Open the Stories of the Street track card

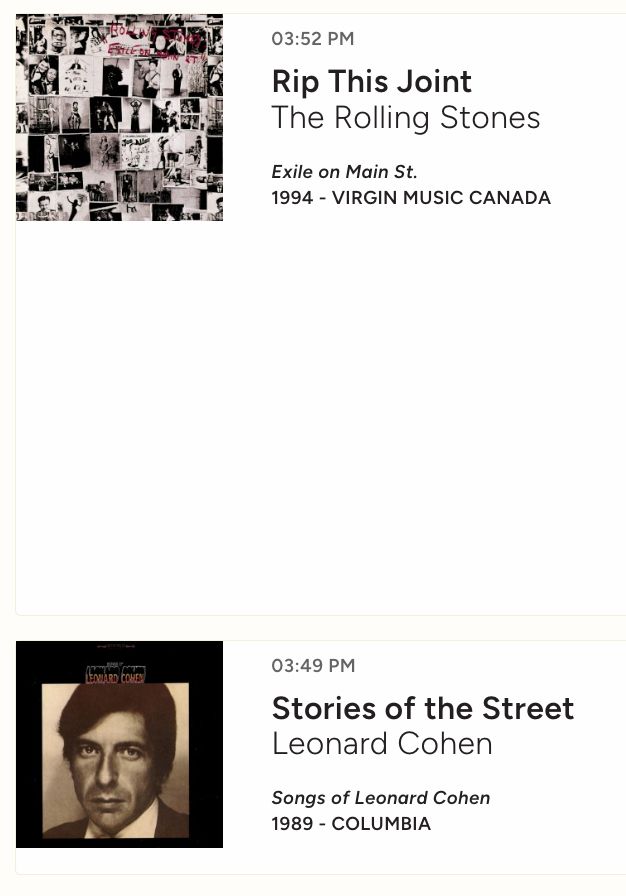click(x=422, y=709)
